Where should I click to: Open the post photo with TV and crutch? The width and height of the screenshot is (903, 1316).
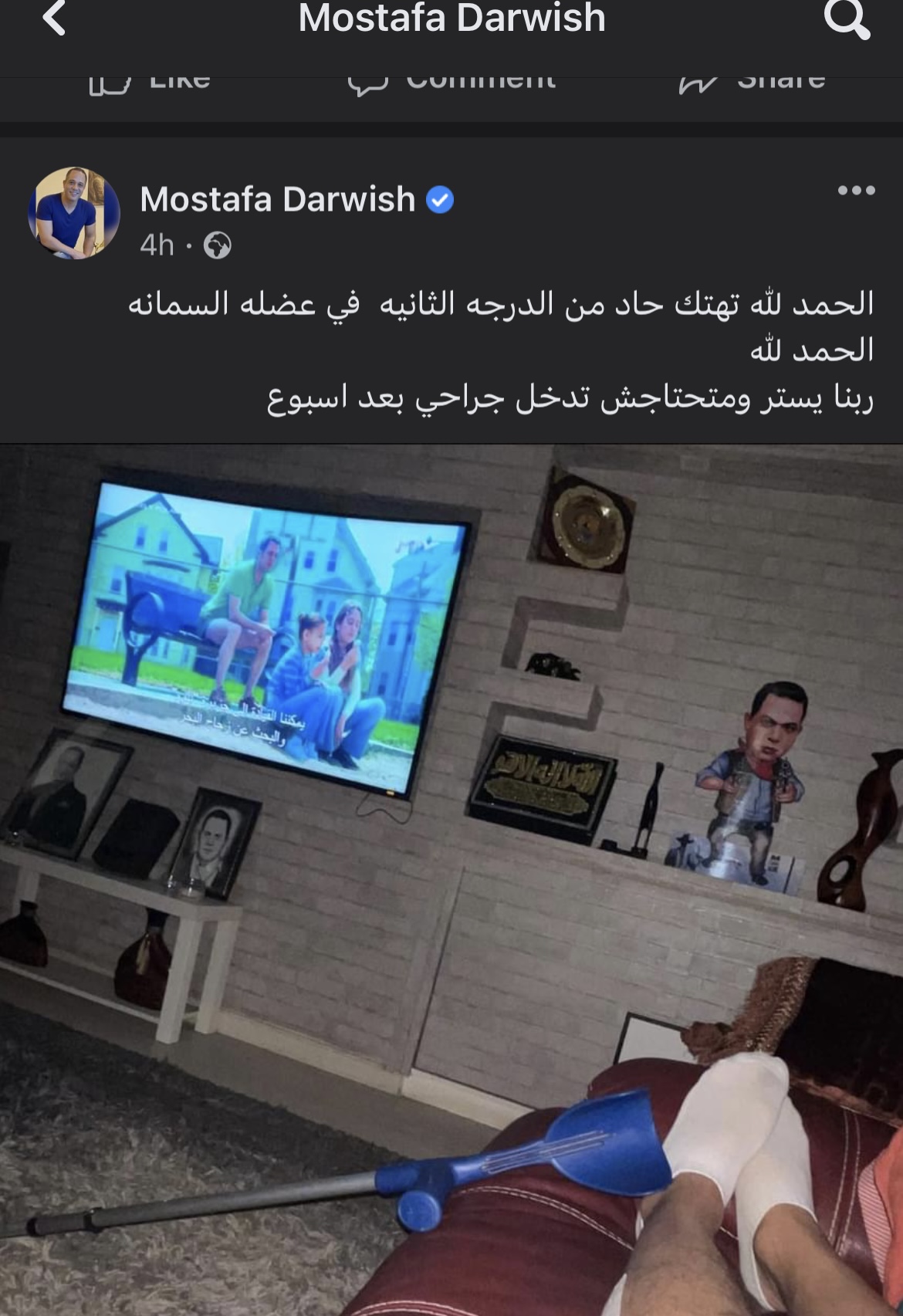pos(451,880)
